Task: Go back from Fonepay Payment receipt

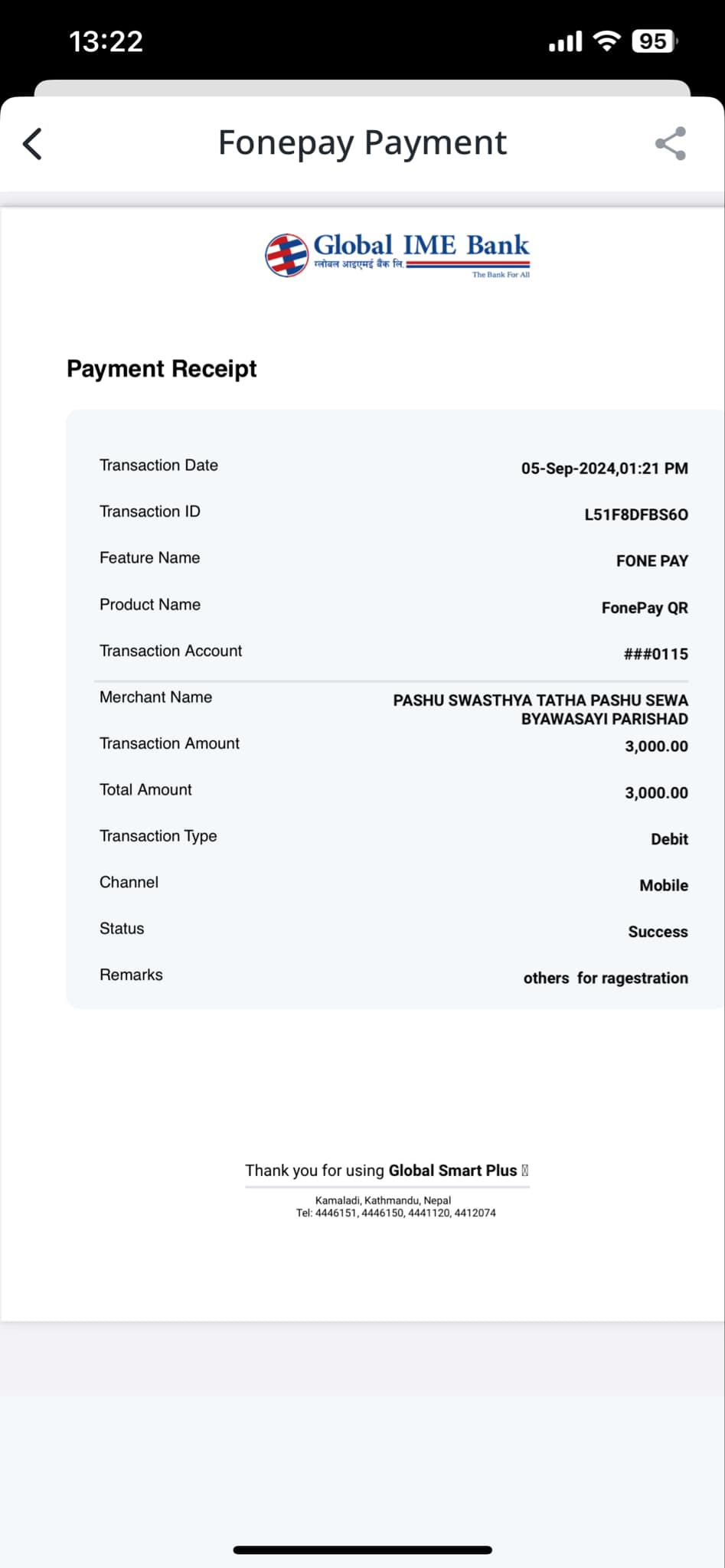Action: [x=32, y=143]
